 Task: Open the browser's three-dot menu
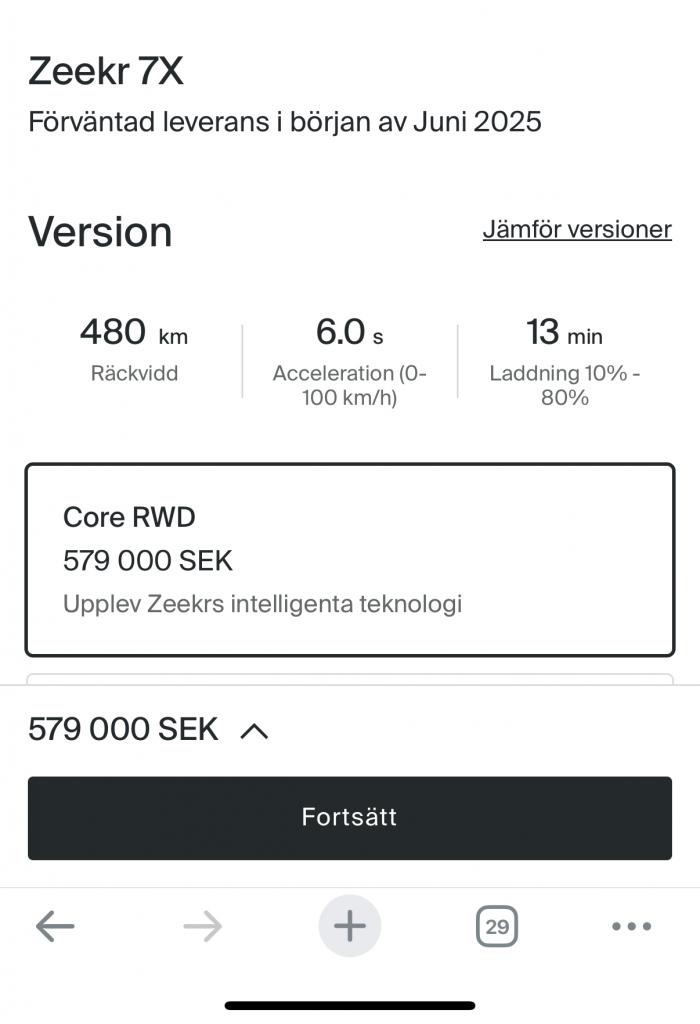click(x=630, y=927)
